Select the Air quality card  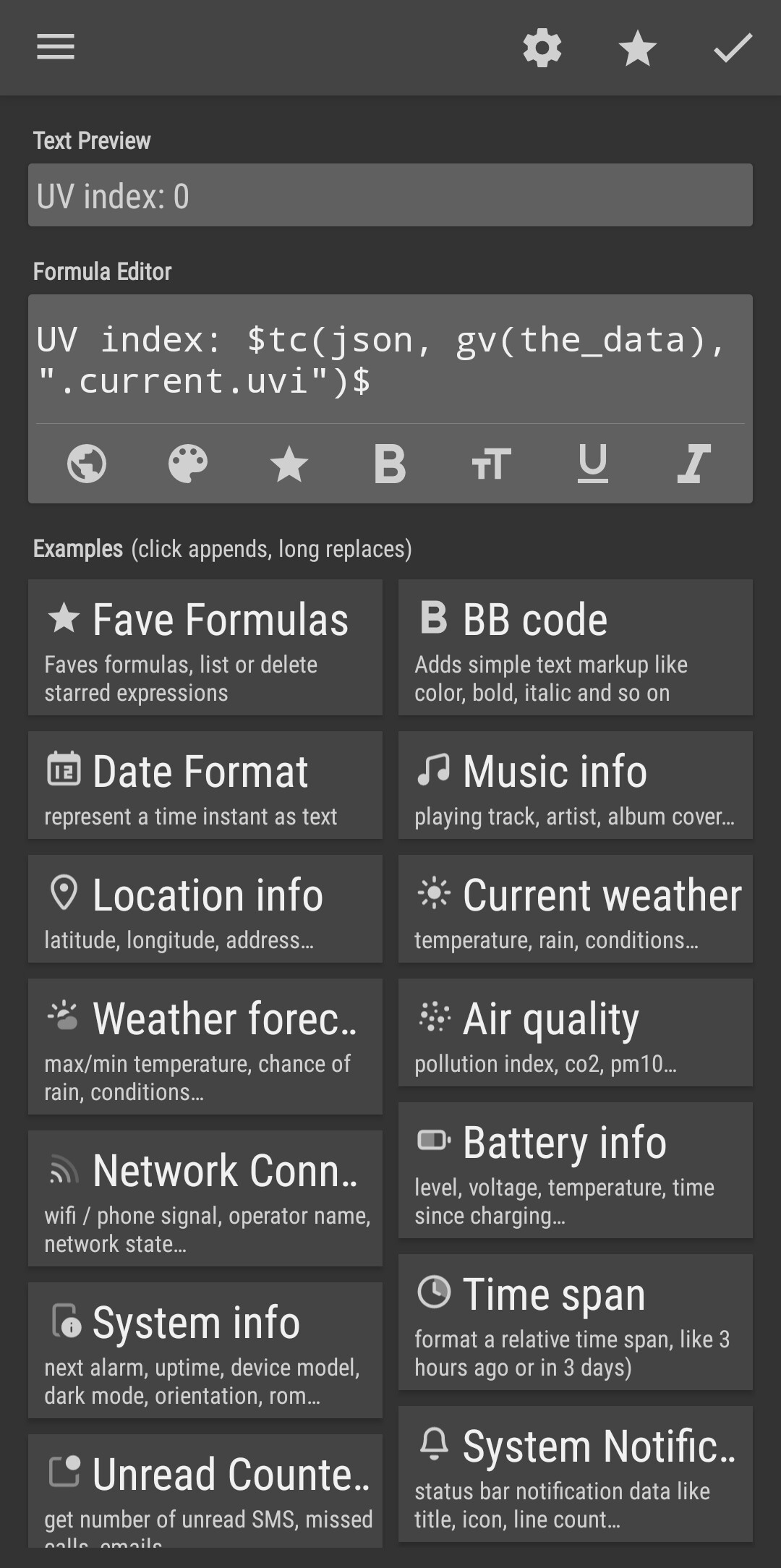(x=576, y=1033)
